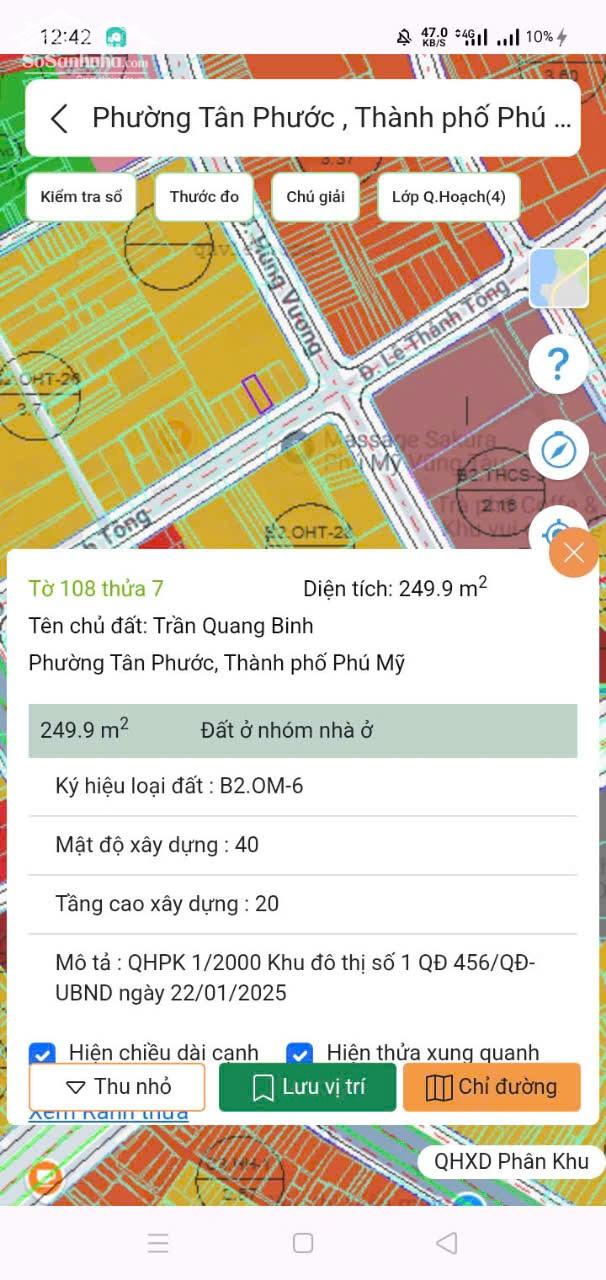This screenshot has width=606, height=1280.
Task: Switch the map layer thumbnail
Action: pos(559,277)
